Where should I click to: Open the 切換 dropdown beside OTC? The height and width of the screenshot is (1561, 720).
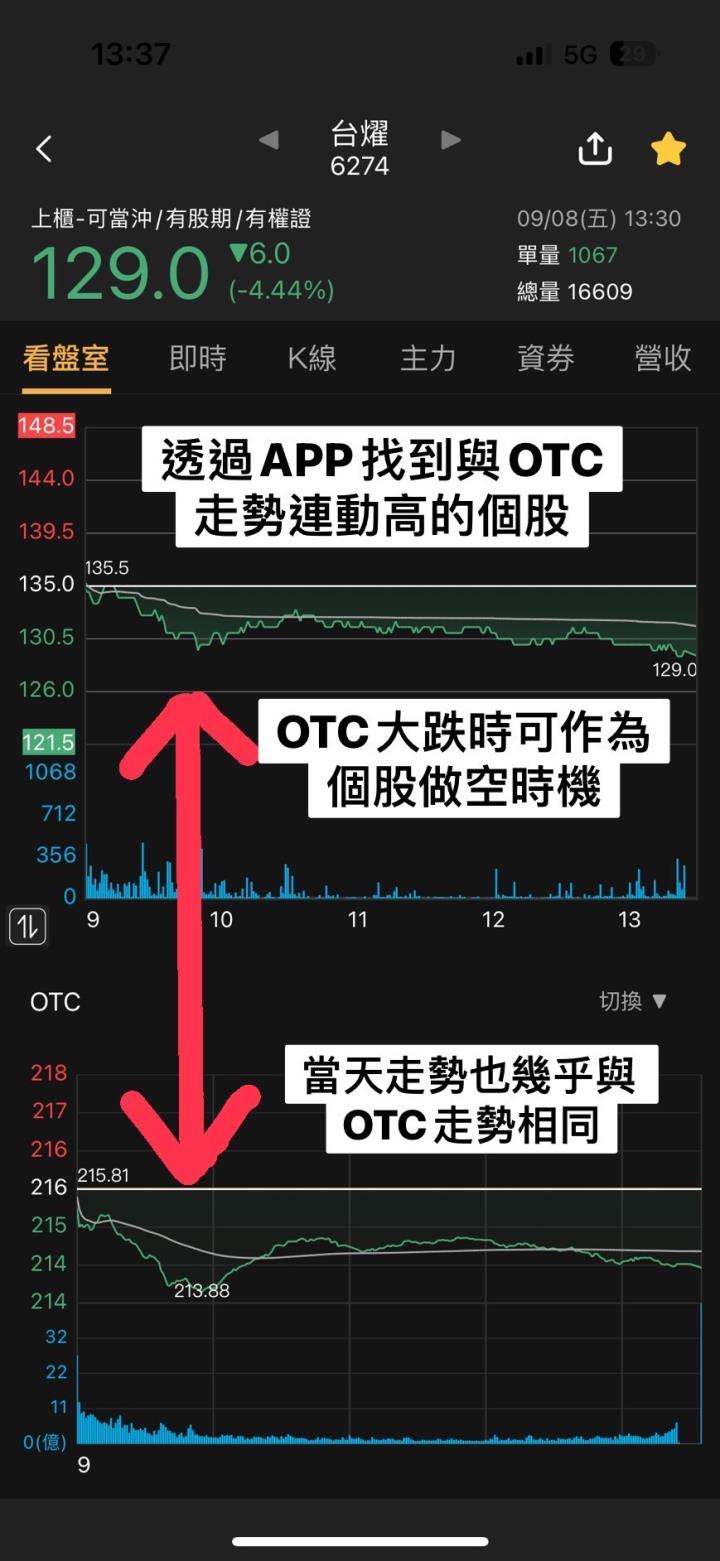632,1001
